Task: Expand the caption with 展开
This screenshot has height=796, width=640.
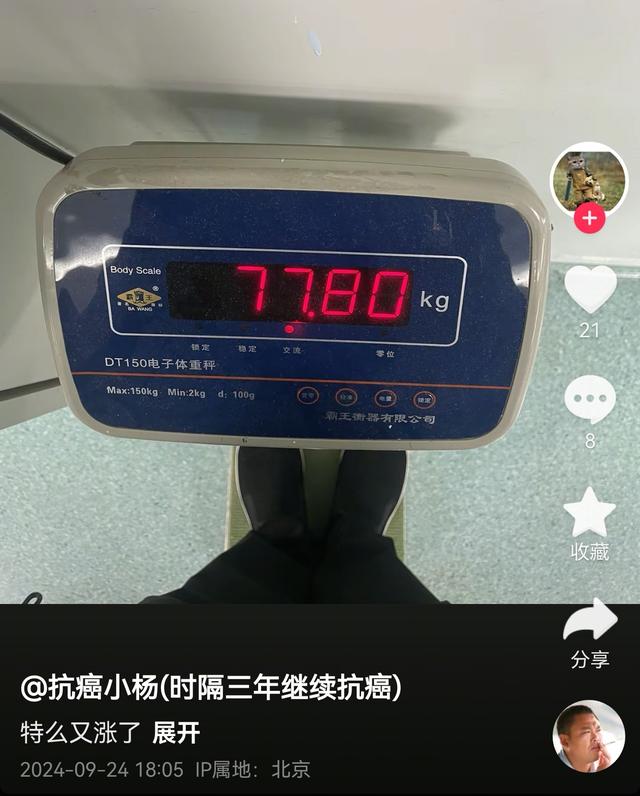Action: tap(176, 733)
